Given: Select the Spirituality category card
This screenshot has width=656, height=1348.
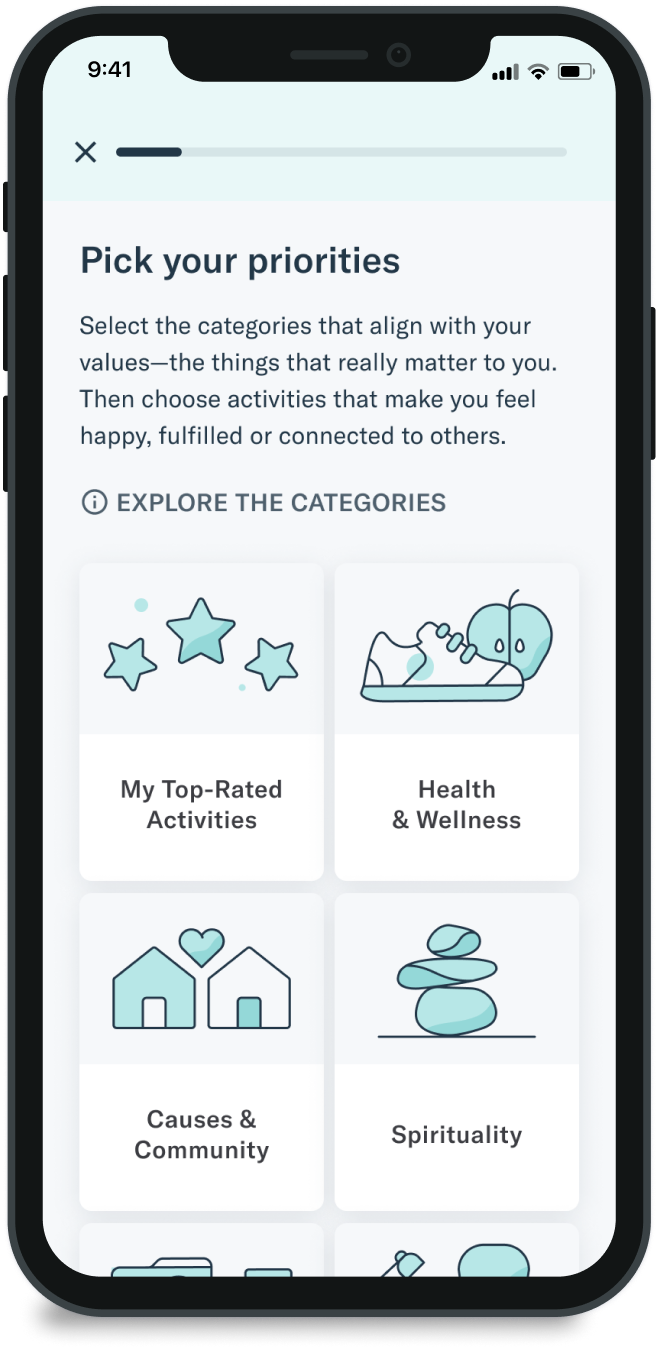Looking at the screenshot, I should click(456, 1051).
